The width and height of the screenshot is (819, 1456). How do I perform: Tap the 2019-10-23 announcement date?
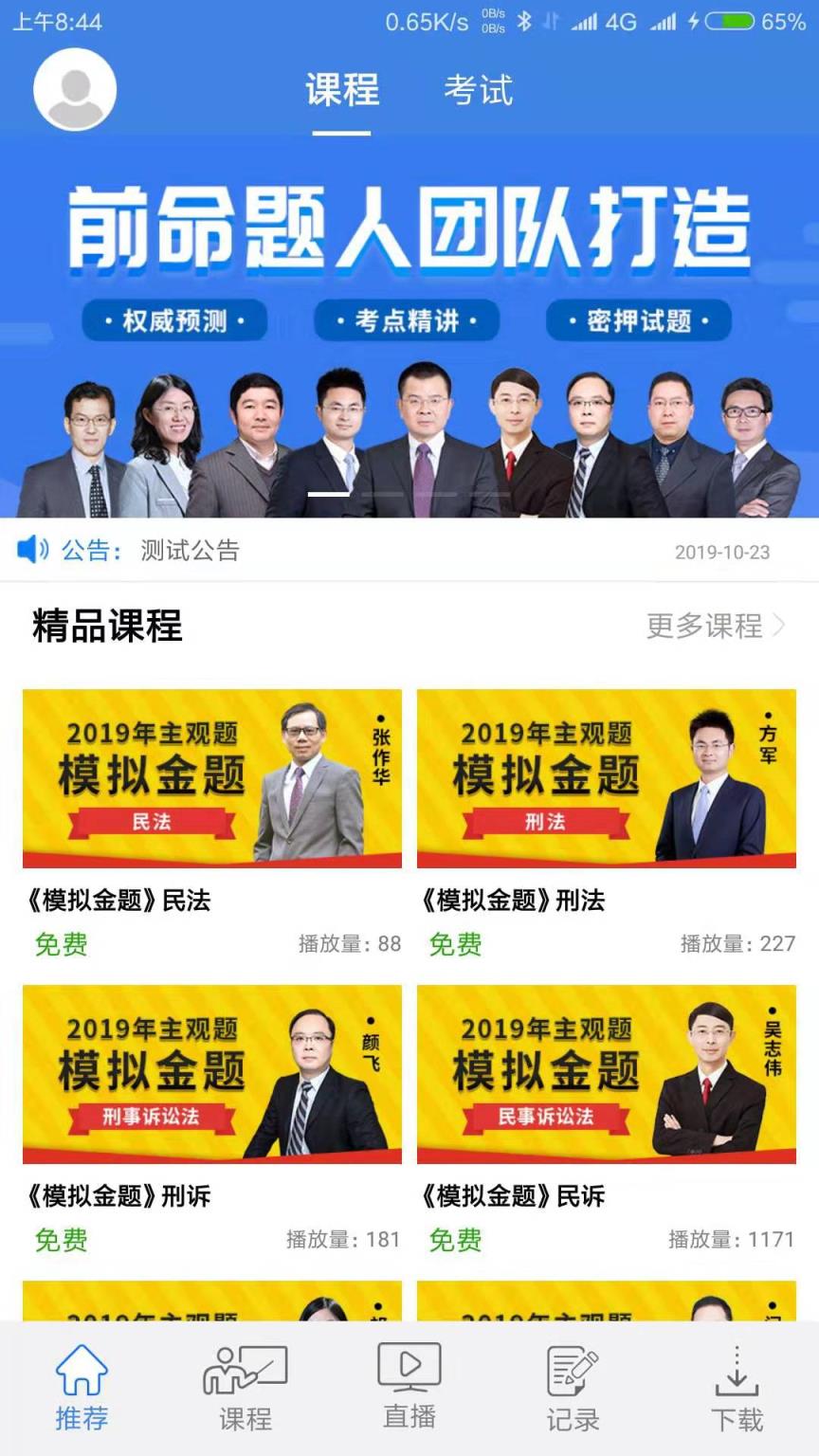(x=724, y=552)
